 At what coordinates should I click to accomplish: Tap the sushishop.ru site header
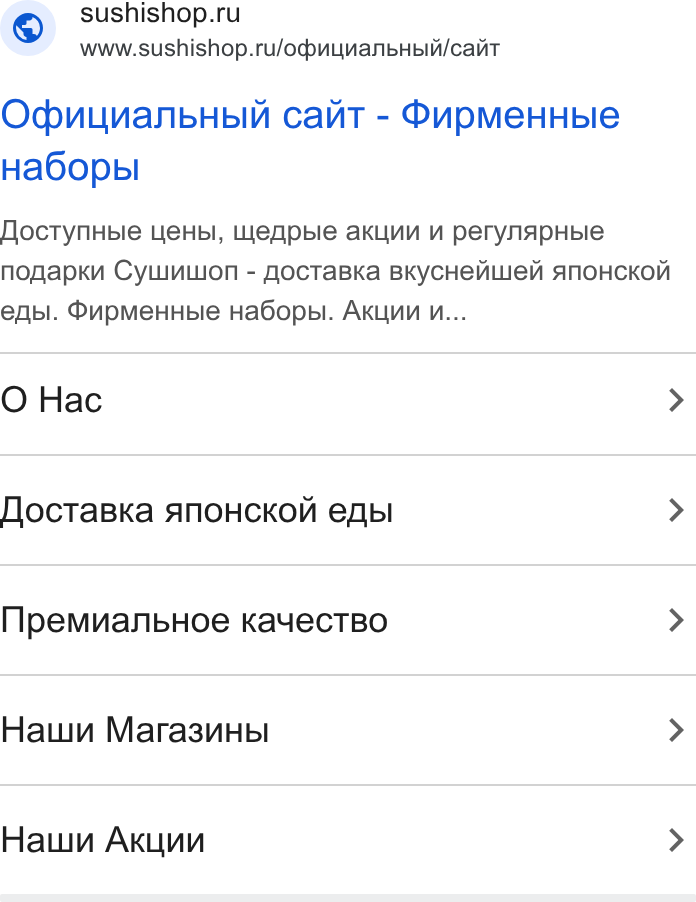[250, 30]
